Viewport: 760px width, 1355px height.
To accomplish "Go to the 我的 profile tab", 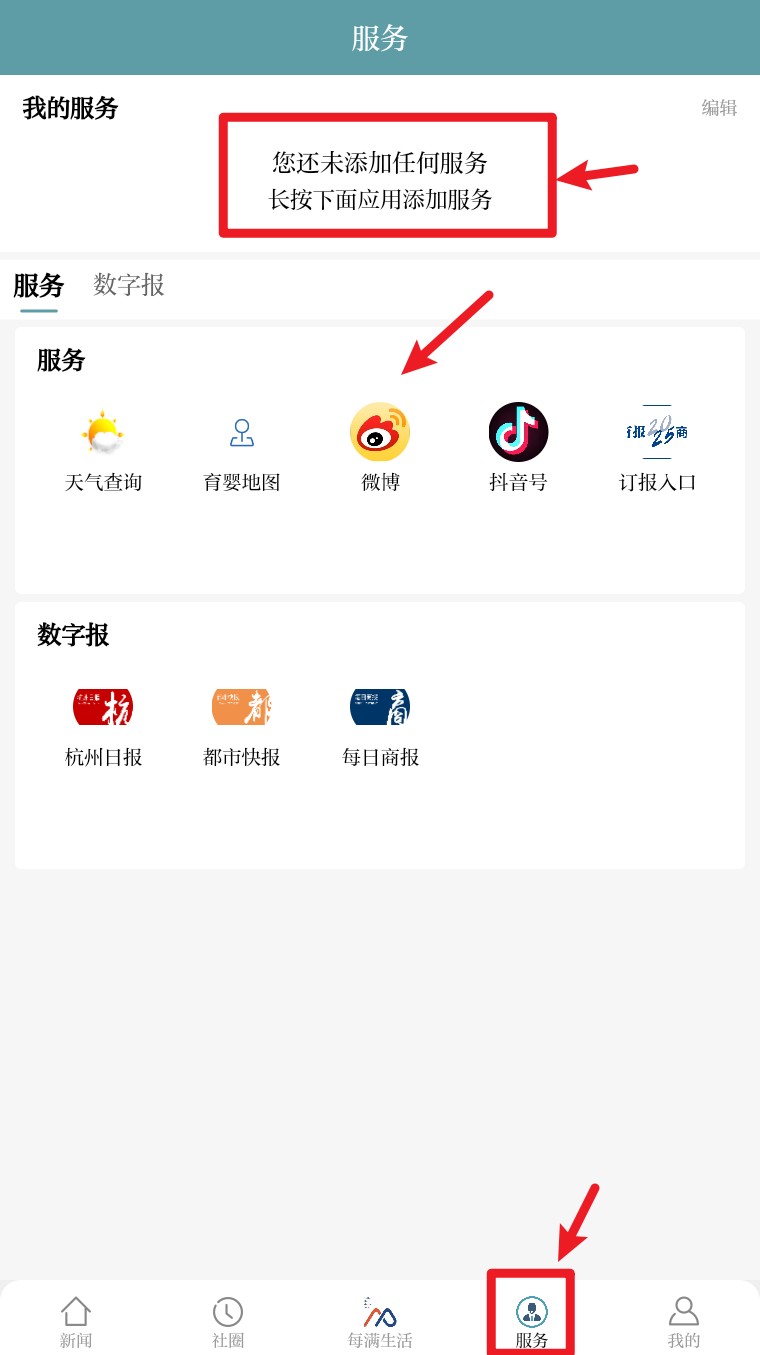I will click(x=684, y=1322).
